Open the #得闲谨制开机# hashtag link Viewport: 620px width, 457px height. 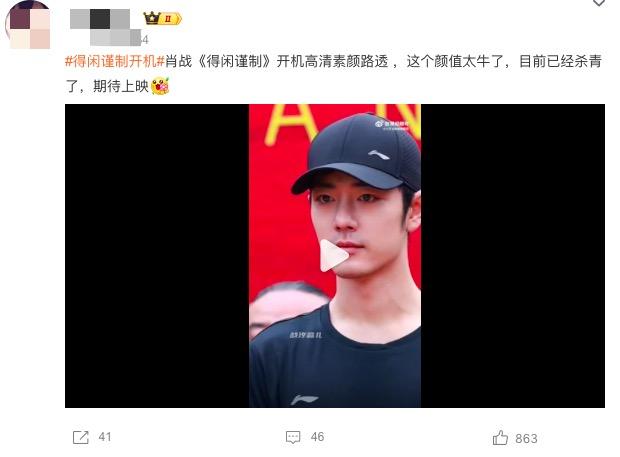110,63
